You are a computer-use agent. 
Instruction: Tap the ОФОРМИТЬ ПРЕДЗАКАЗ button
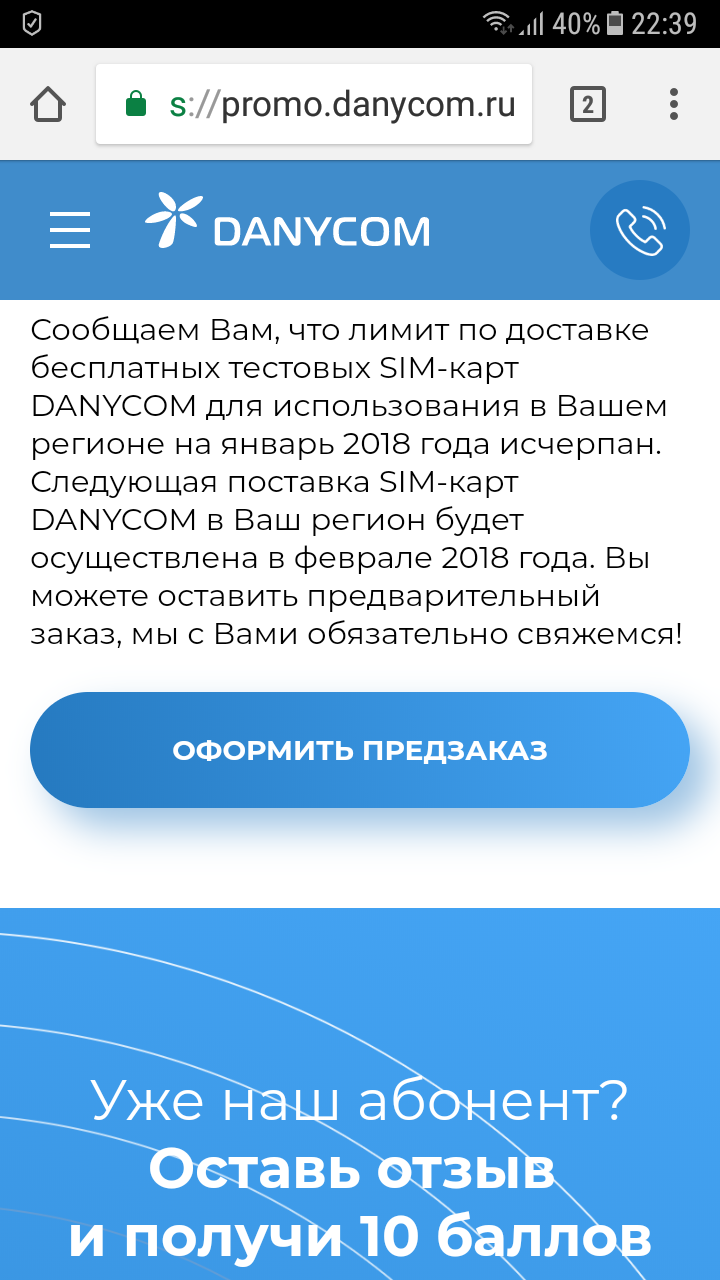[360, 750]
